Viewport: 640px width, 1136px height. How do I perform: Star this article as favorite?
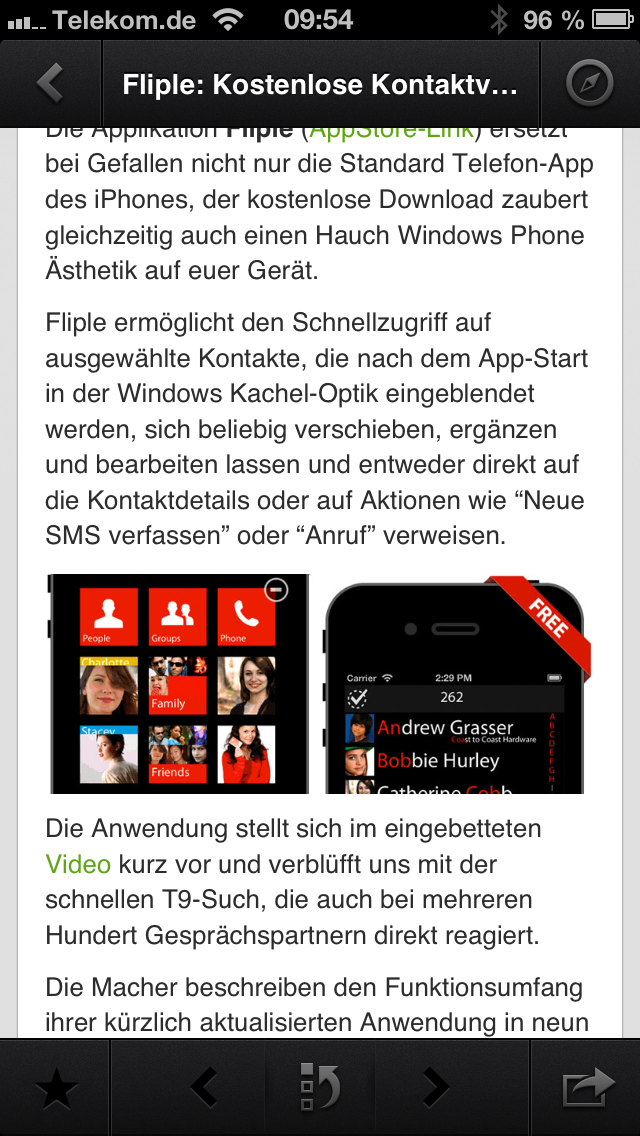point(56,1087)
